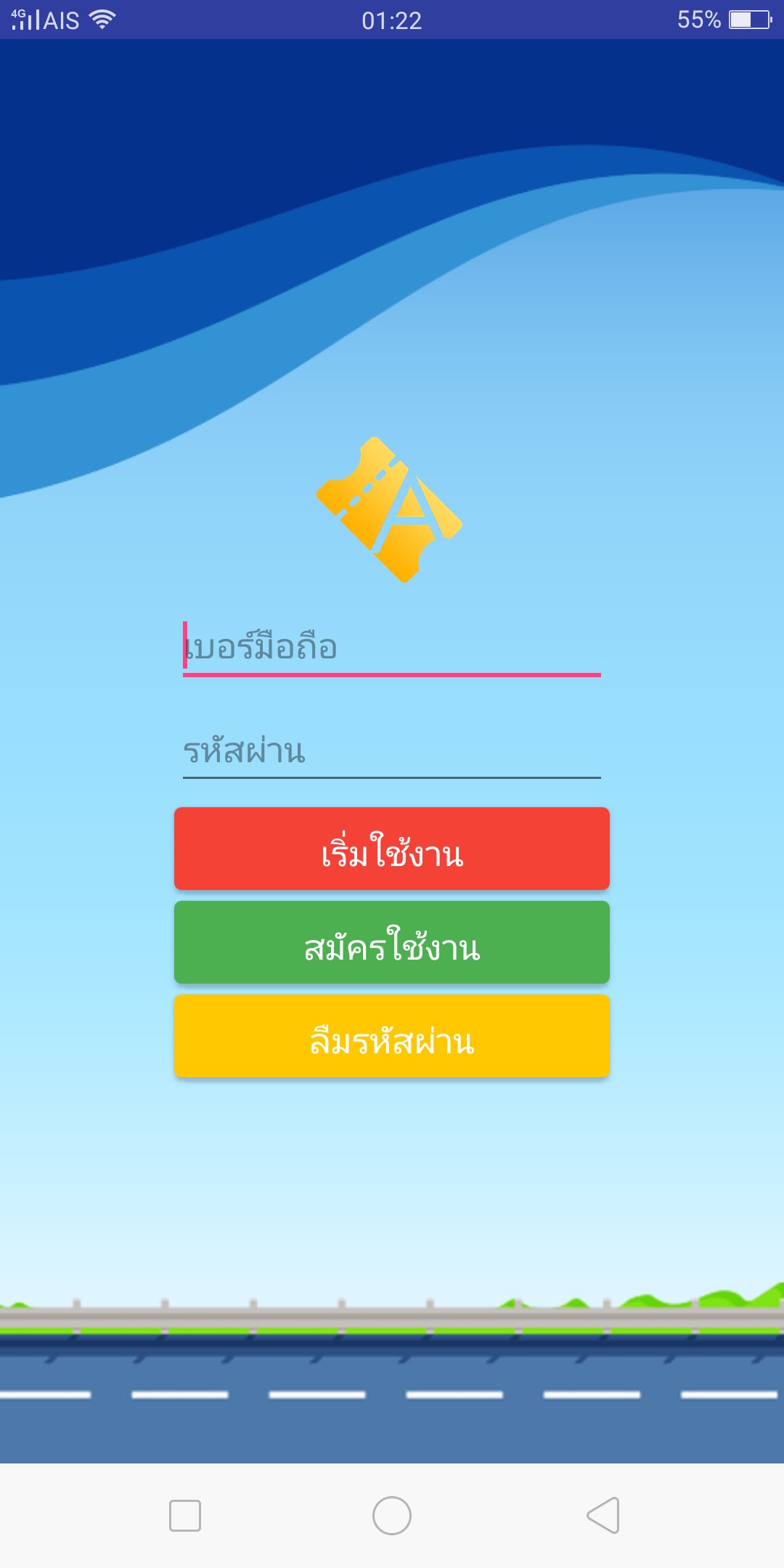Open สมัครใช้งาน registration
784x1568 pixels.
[x=392, y=942]
